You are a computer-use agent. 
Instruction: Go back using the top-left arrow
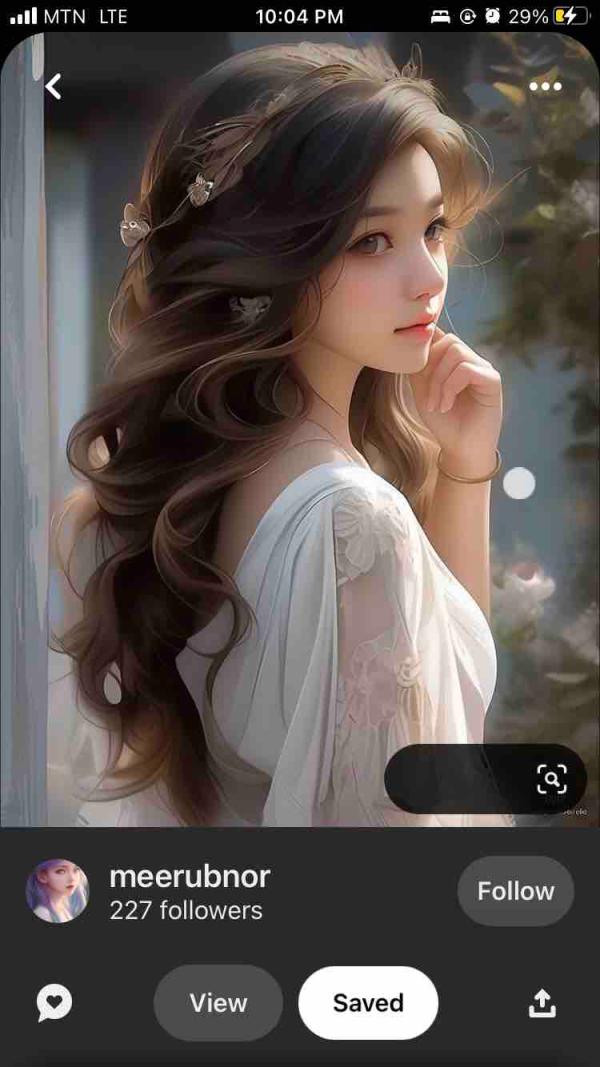[54, 87]
